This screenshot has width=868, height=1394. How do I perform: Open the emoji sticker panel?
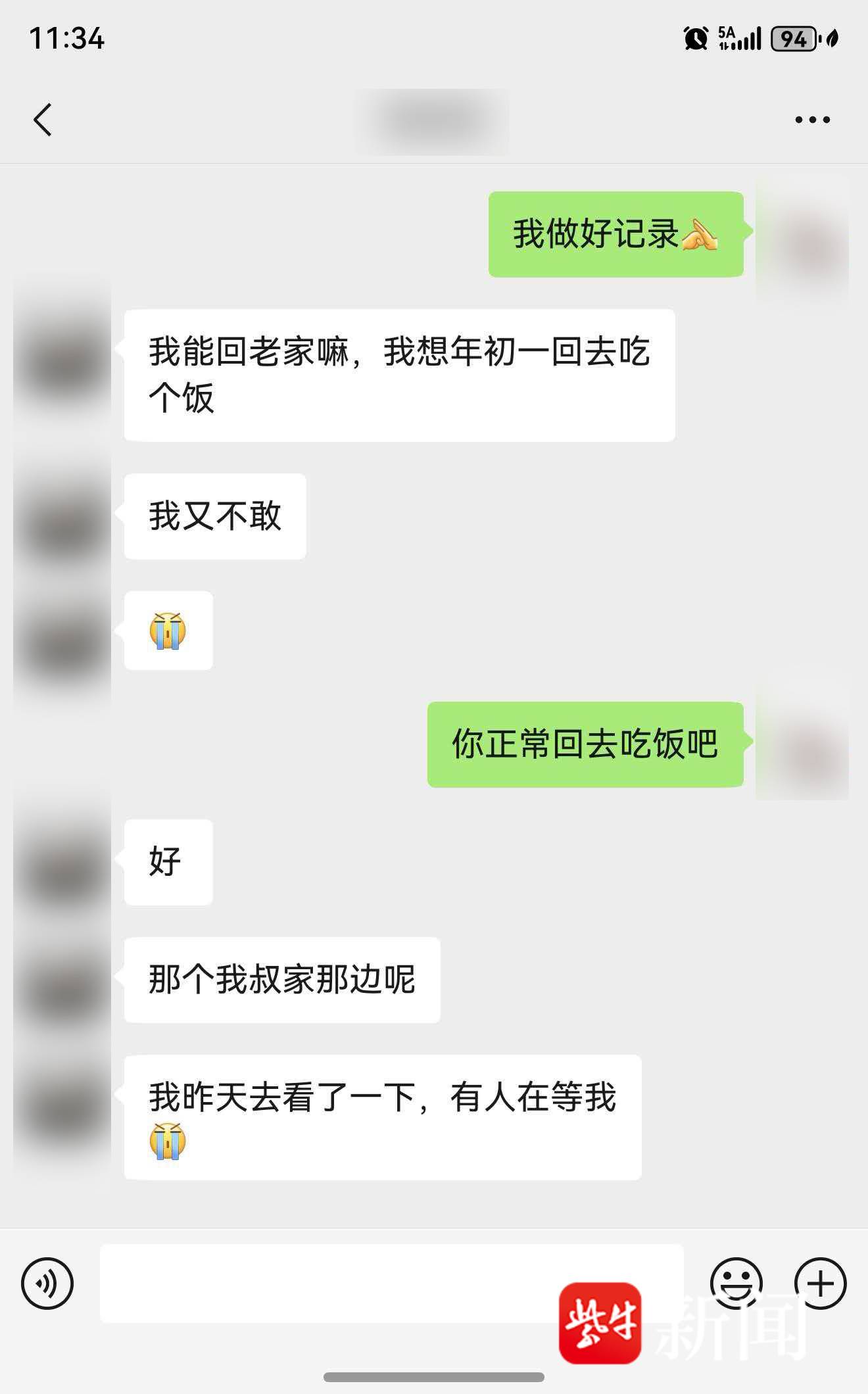(x=736, y=1282)
